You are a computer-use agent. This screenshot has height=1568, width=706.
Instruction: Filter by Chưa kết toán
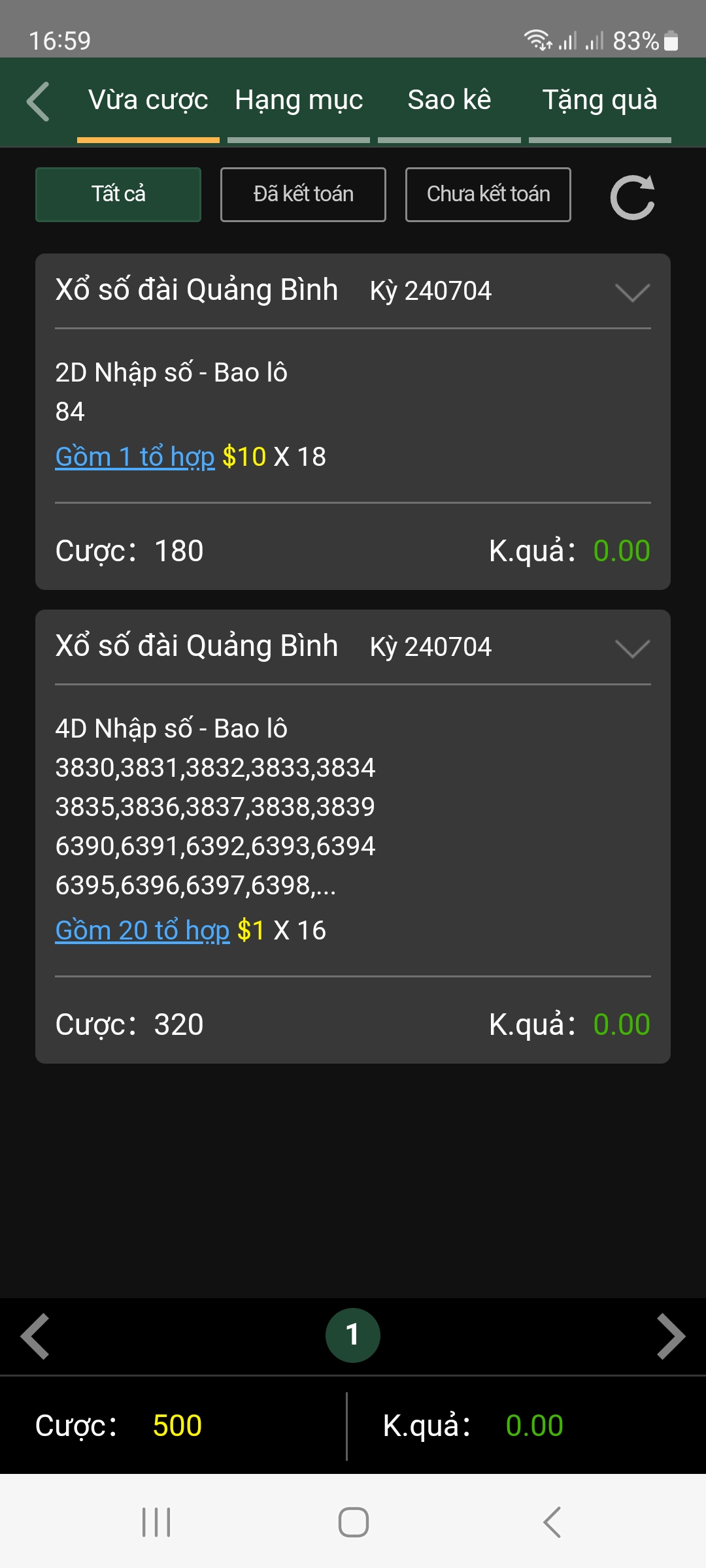point(488,195)
